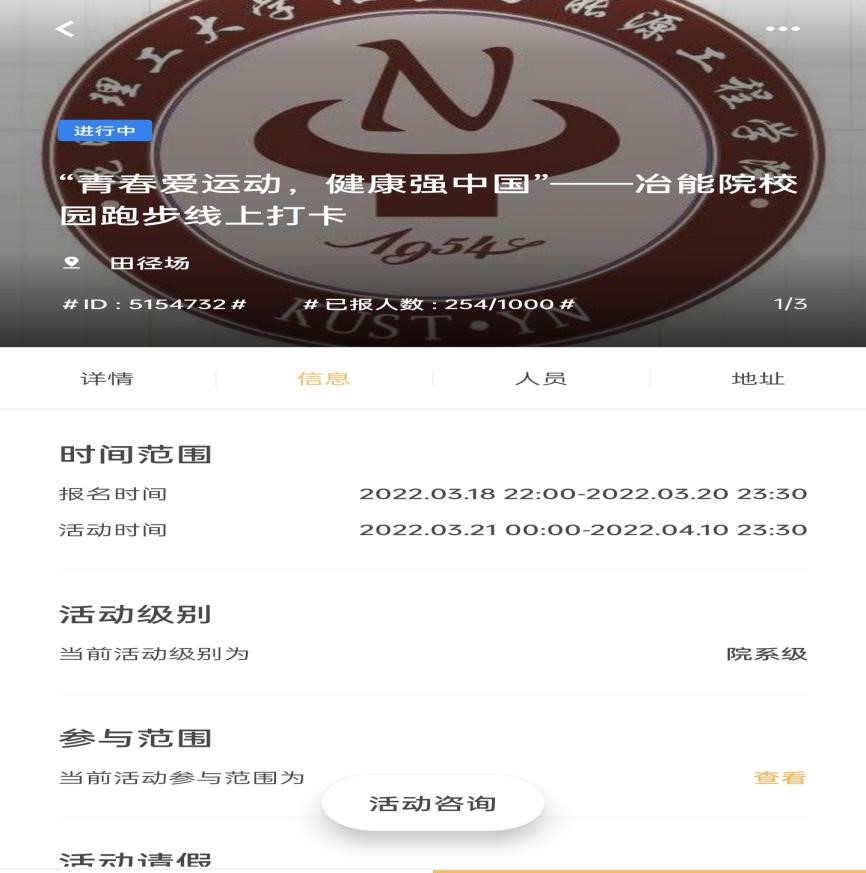Open the three-dot overflow menu
The height and width of the screenshot is (873, 866).
(x=782, y=29)
